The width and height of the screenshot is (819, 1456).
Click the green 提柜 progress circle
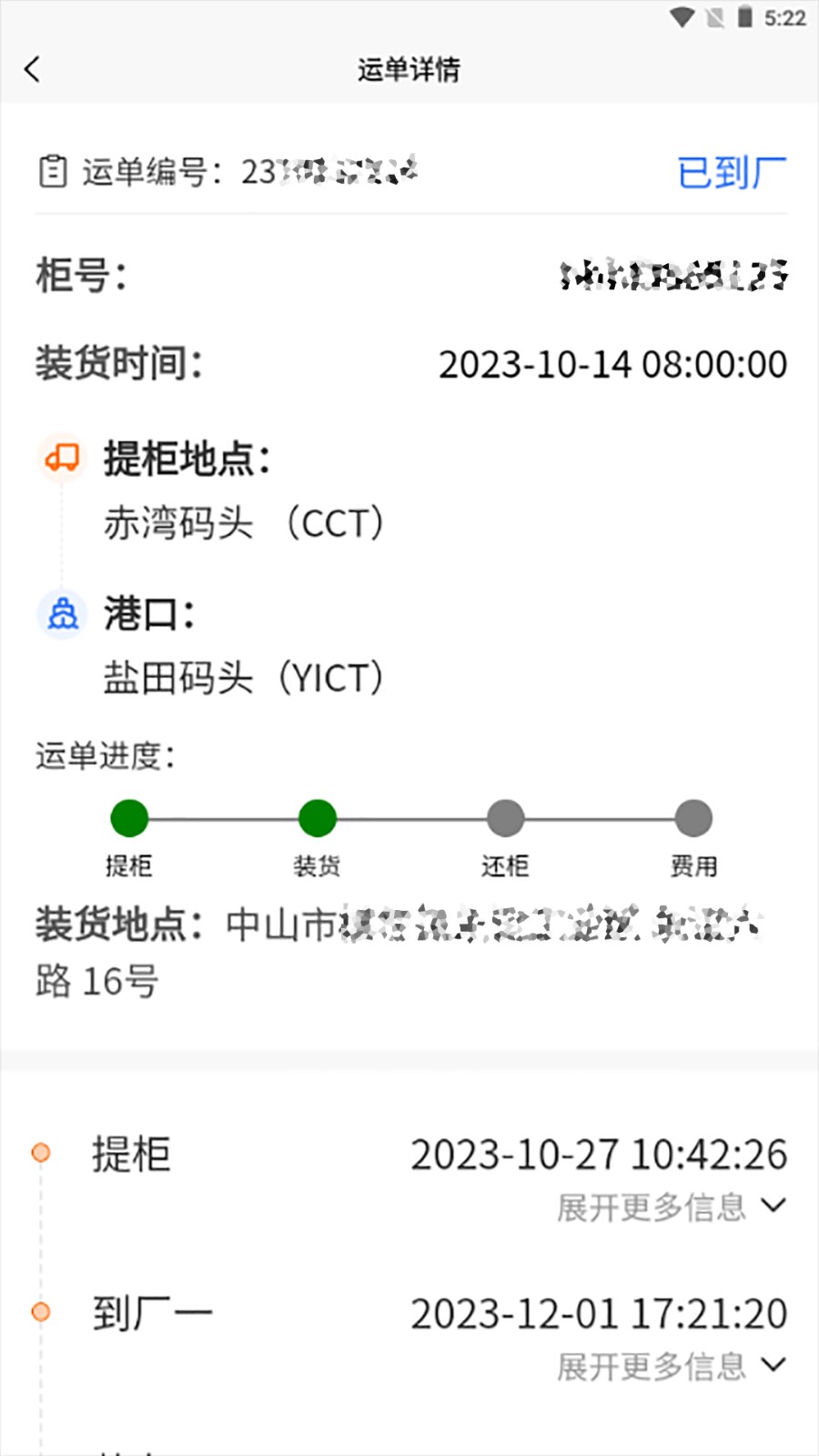point(128,819)
